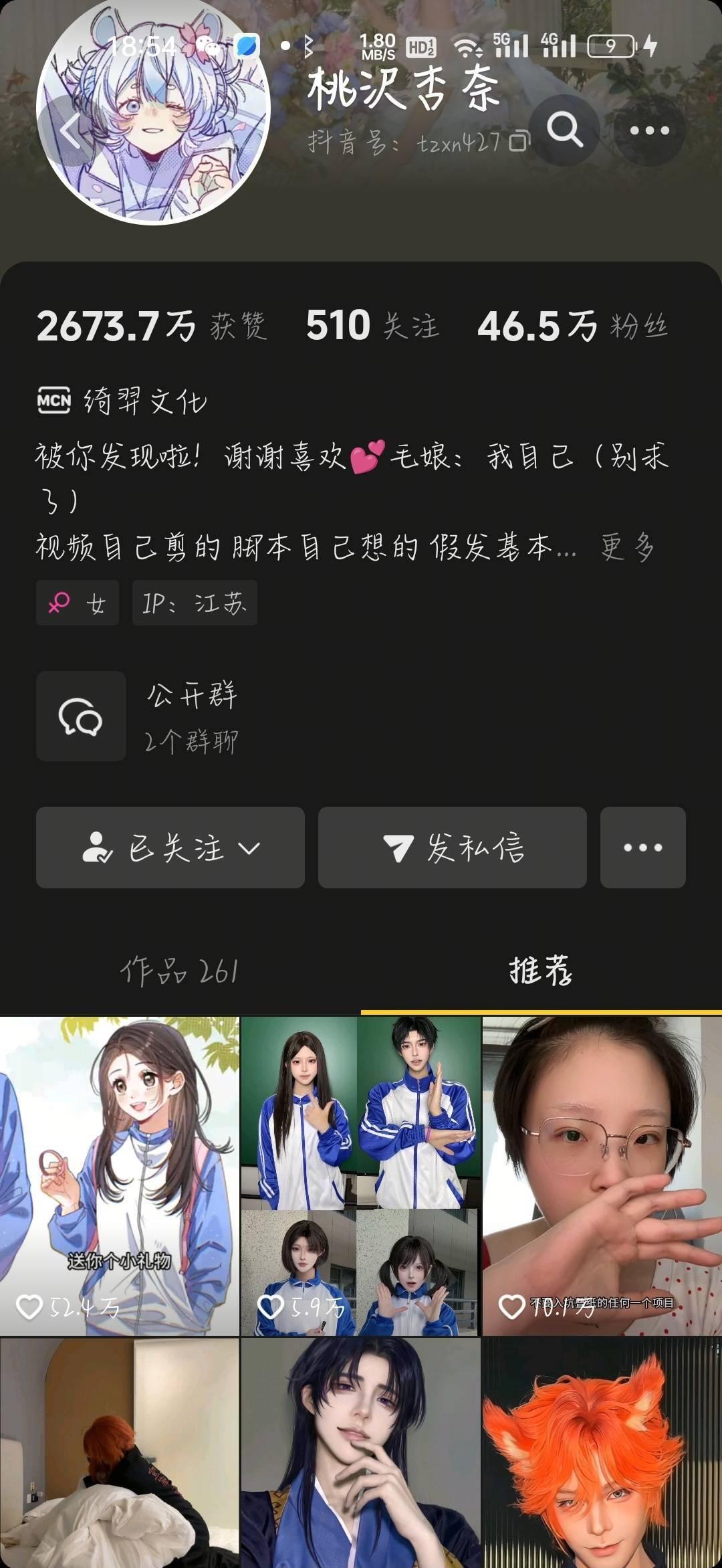This screenshot has height=1568, width=722.
Task: Open the video with 52.4万 likes
Action: click(119, 1175)
